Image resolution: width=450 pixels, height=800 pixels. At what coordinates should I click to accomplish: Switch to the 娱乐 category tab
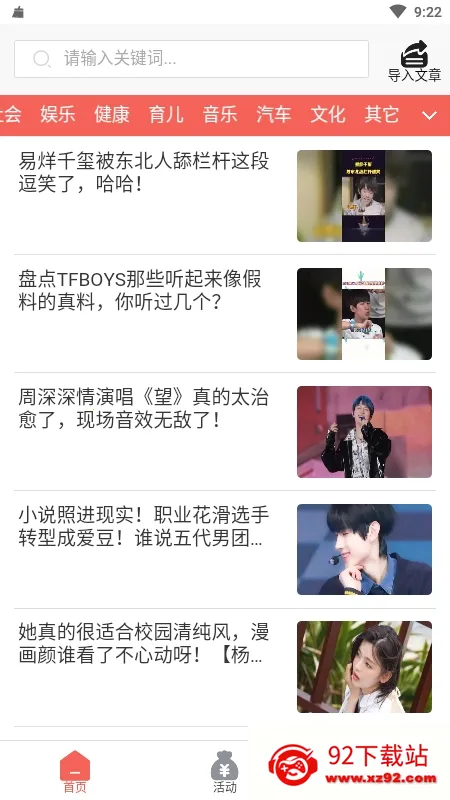pos(58,115)
